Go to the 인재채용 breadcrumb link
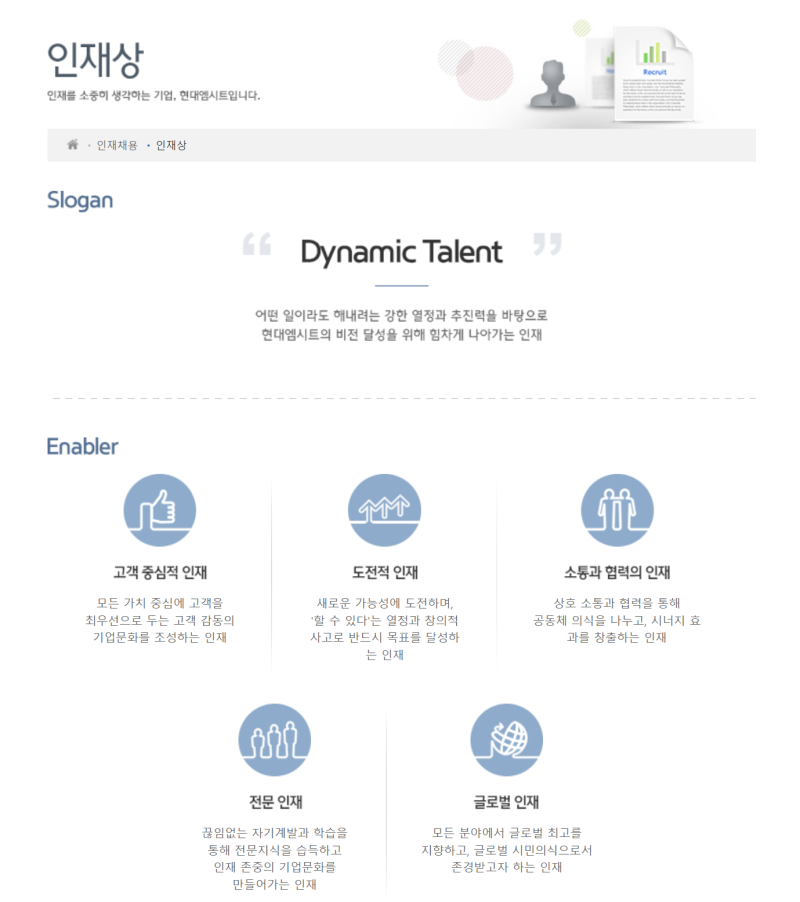 tap(117, 145)
